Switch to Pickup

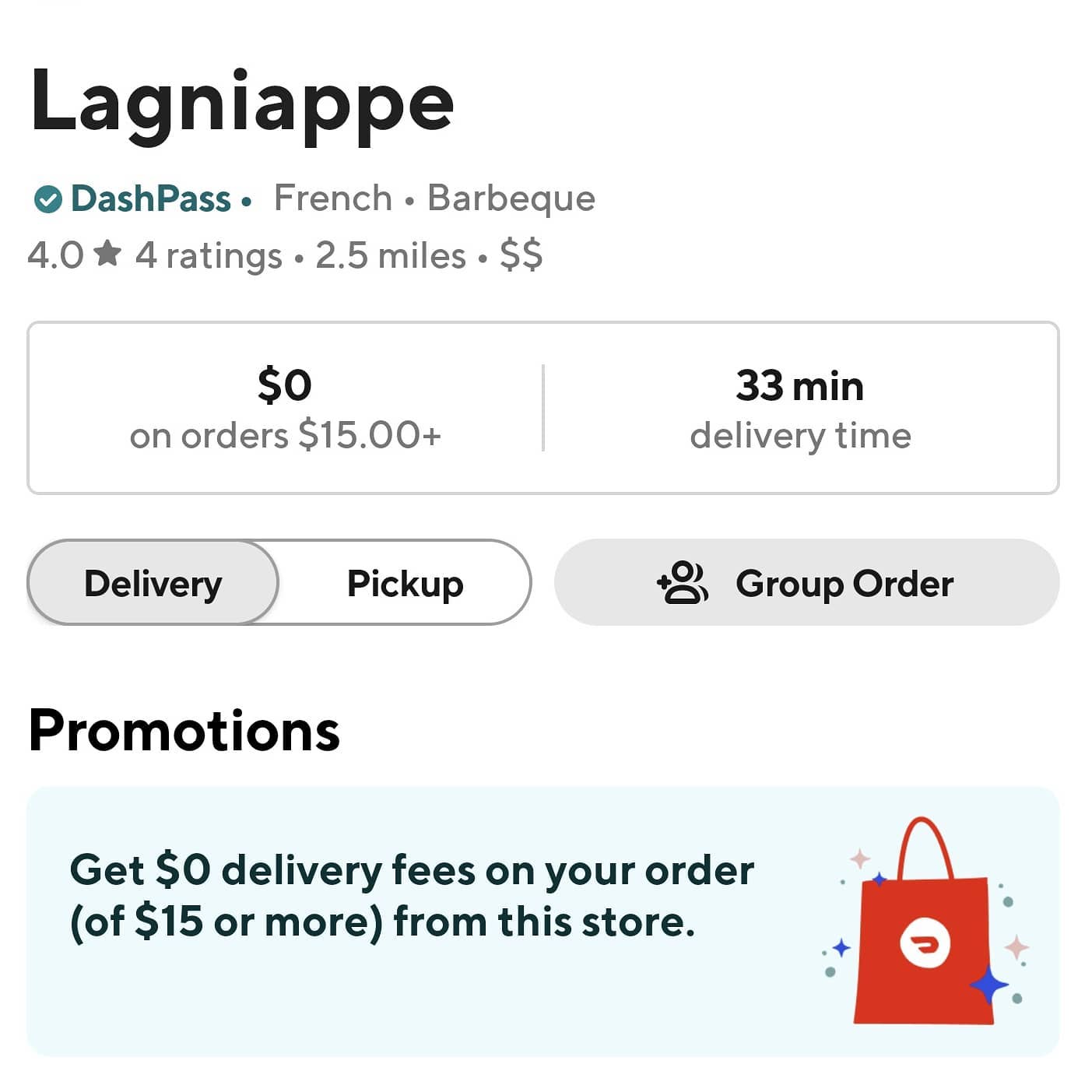pyautogui.click(x=405, y=583)
